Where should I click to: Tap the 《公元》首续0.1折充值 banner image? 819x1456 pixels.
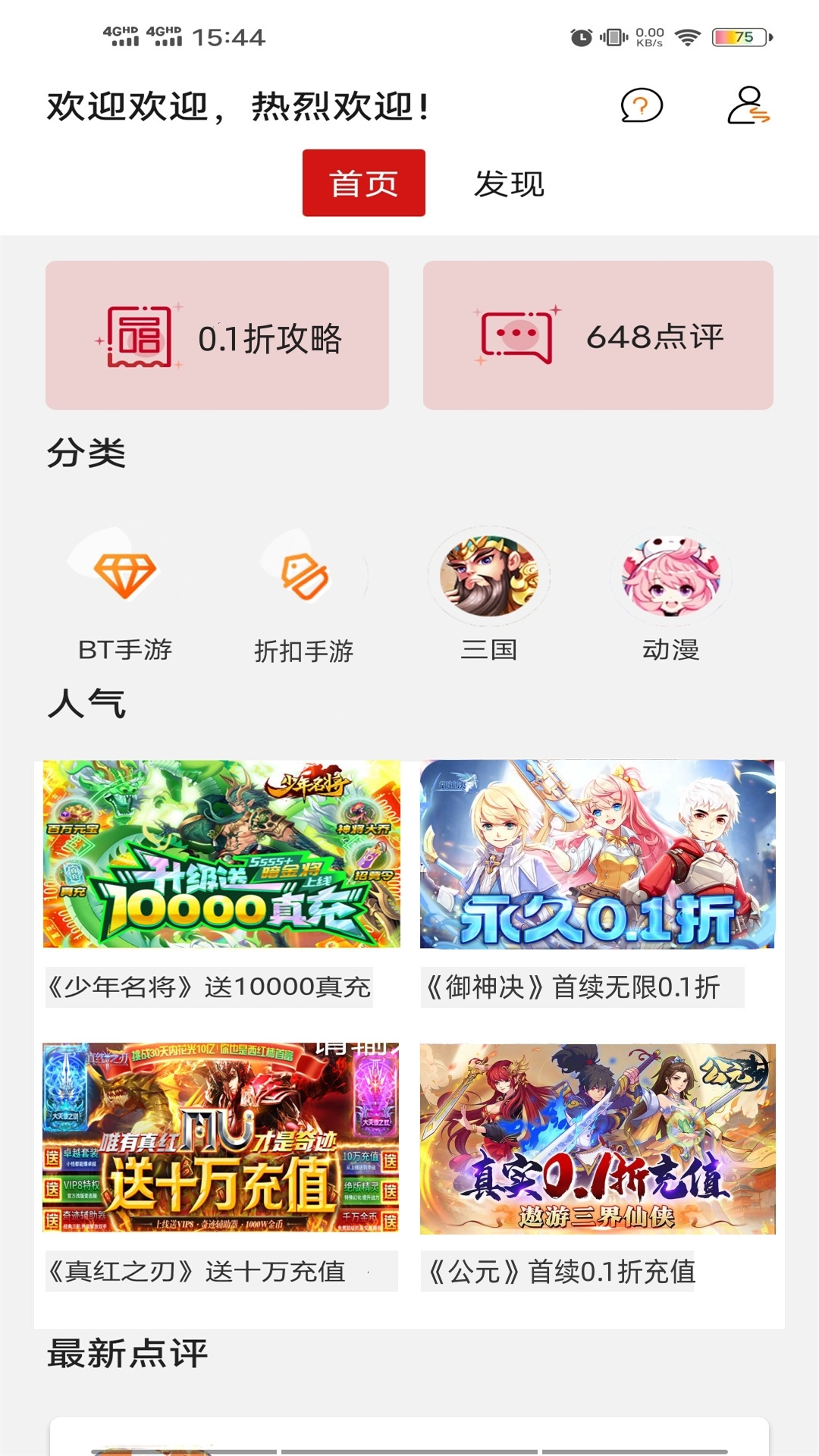(599, 1137)
